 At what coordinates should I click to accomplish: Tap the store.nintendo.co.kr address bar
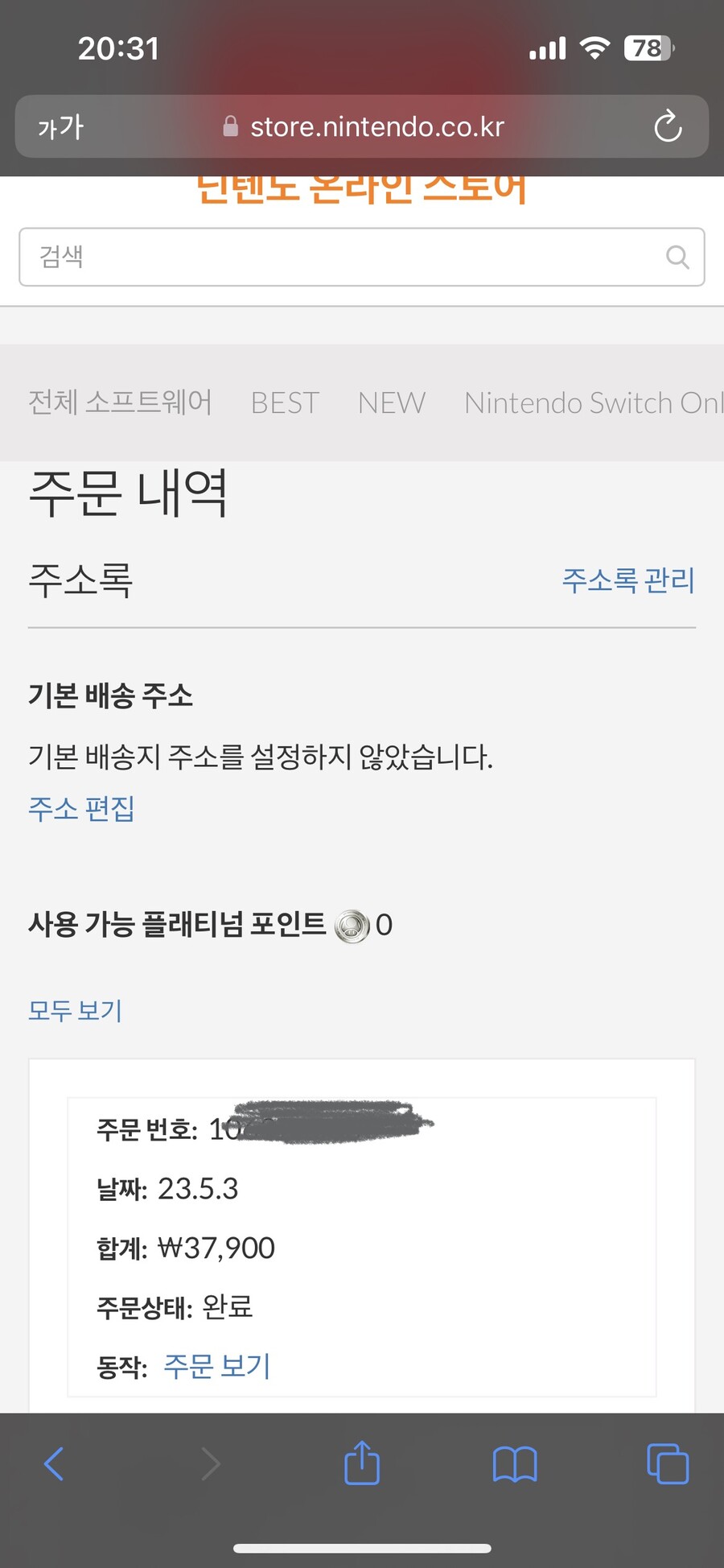click(x=378, y=126)
